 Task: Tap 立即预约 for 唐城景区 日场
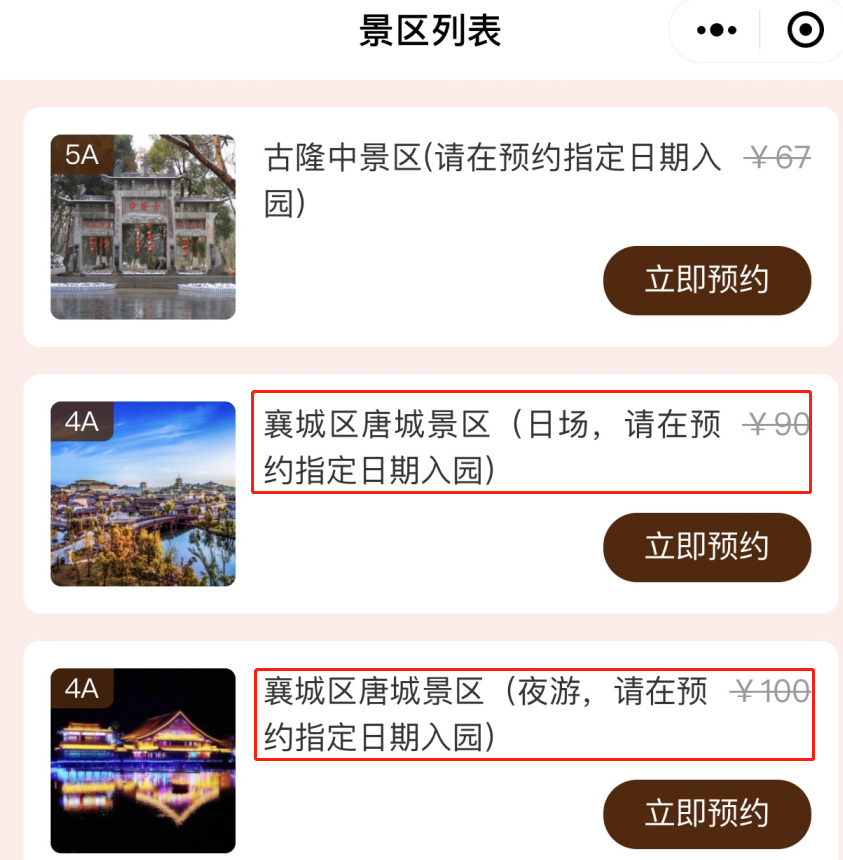click(x=706, y=547)
